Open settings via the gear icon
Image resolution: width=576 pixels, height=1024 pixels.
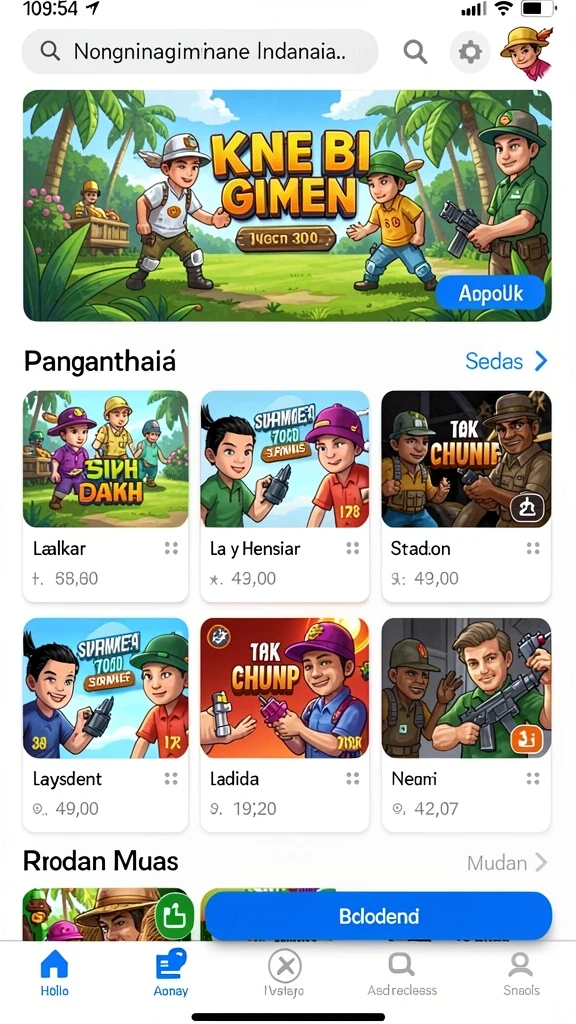point(470,52)
